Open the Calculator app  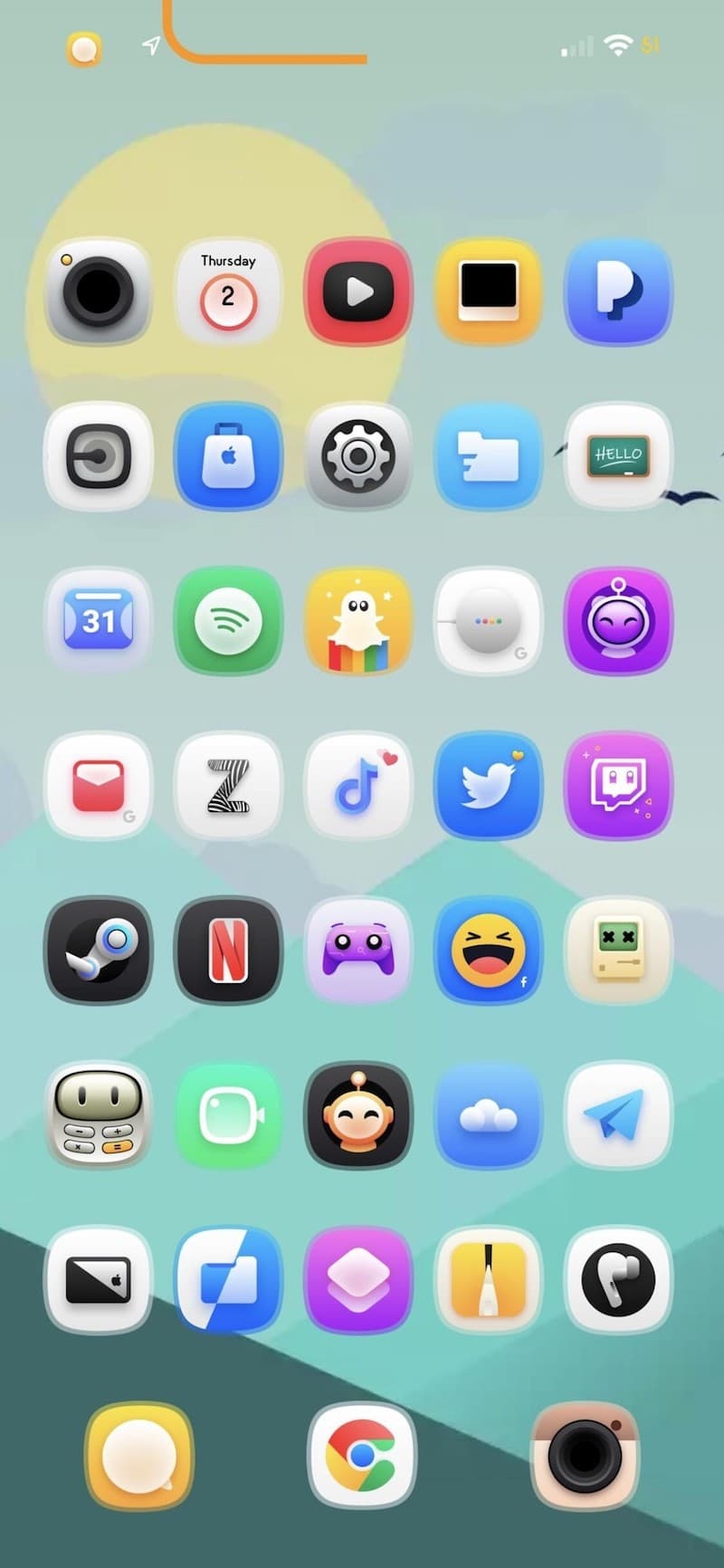tap(98, 1115)
